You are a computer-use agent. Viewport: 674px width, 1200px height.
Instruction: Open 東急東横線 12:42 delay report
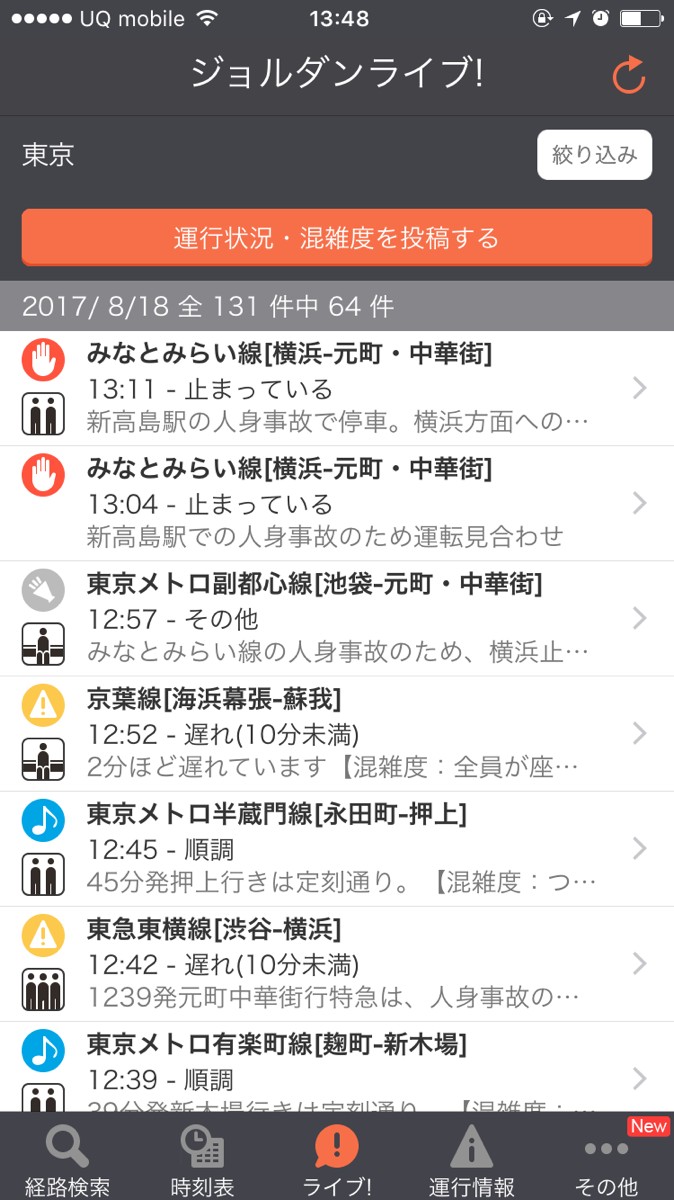tap(337, 963)
